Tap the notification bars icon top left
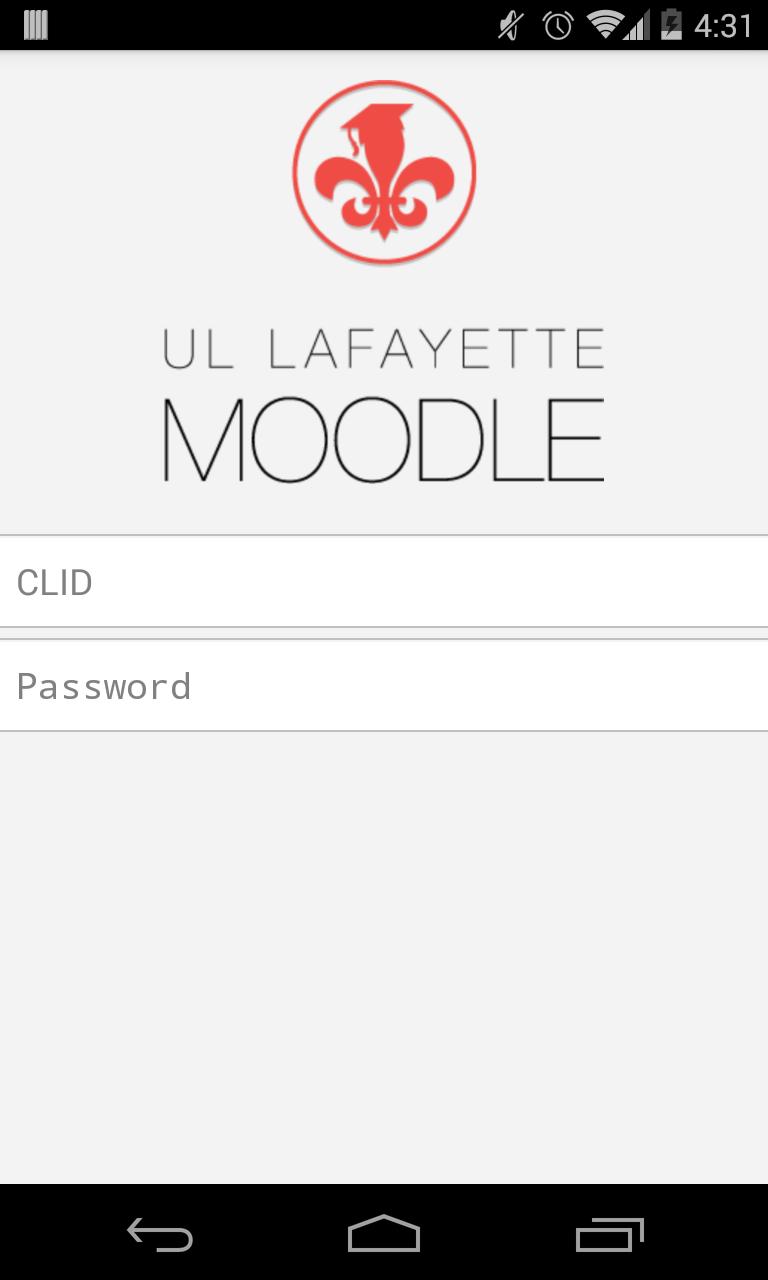Image resolution: width=768 pixels, height=1280 pixels. pyautogui.click(x=38, y=24)
